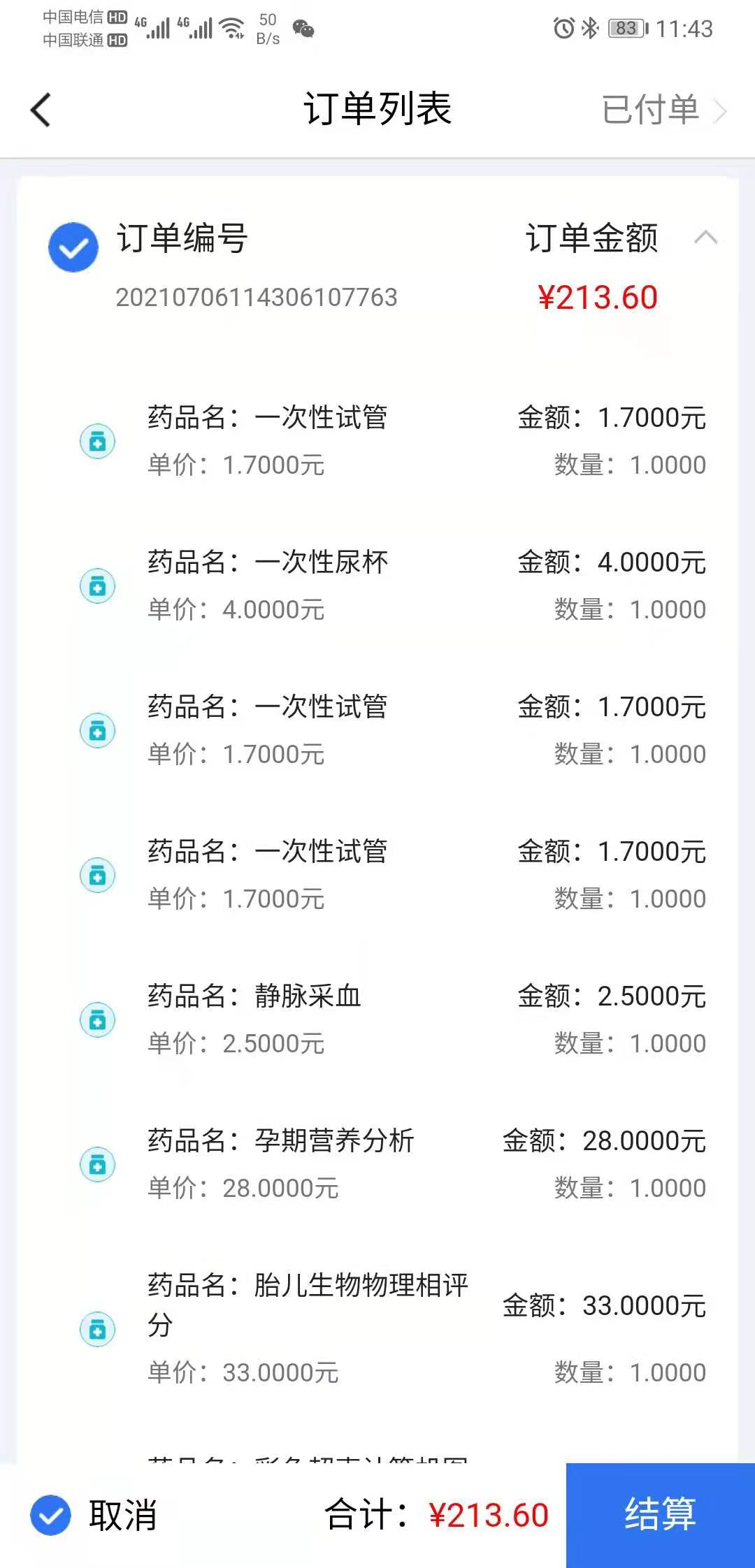Click the medicine icon for the third 一次性试管 entry
The width and height of the screenshot is (755, 1568).
(98, 876)
